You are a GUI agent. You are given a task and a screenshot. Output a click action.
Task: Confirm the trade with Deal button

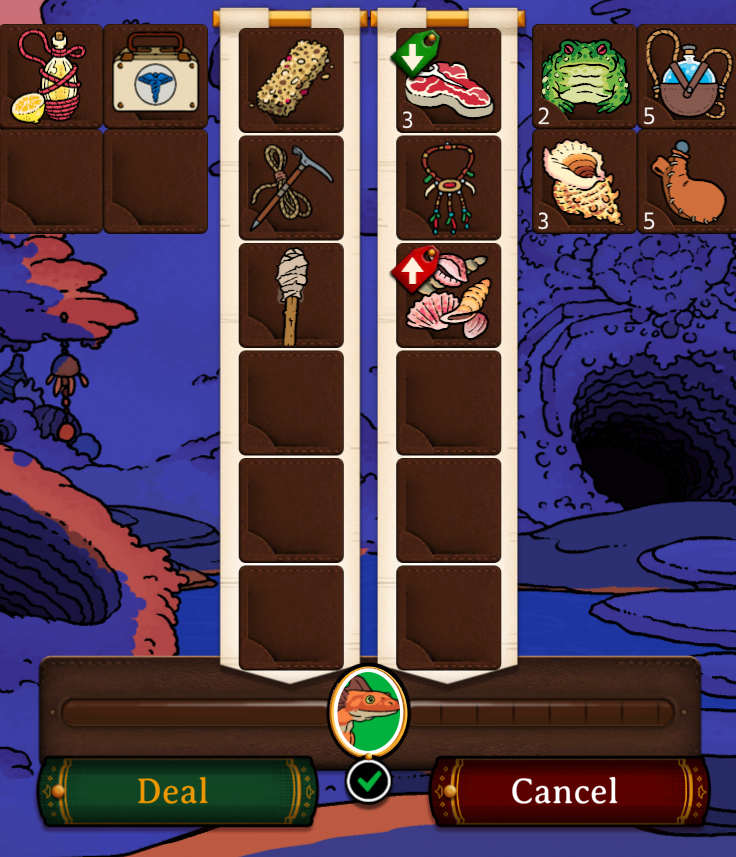175,791
